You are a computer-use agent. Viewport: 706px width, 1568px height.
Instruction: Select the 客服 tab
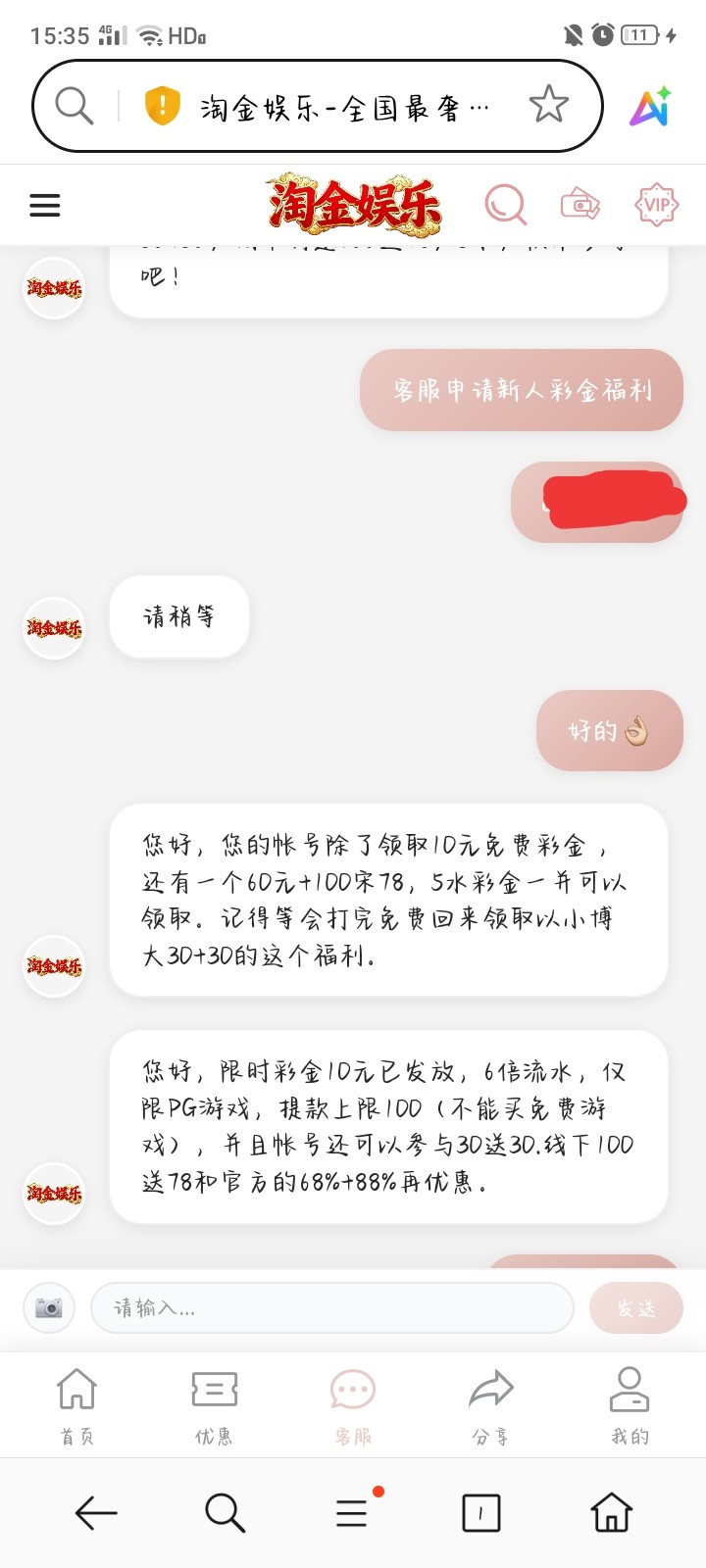[x=353, y=1405]
